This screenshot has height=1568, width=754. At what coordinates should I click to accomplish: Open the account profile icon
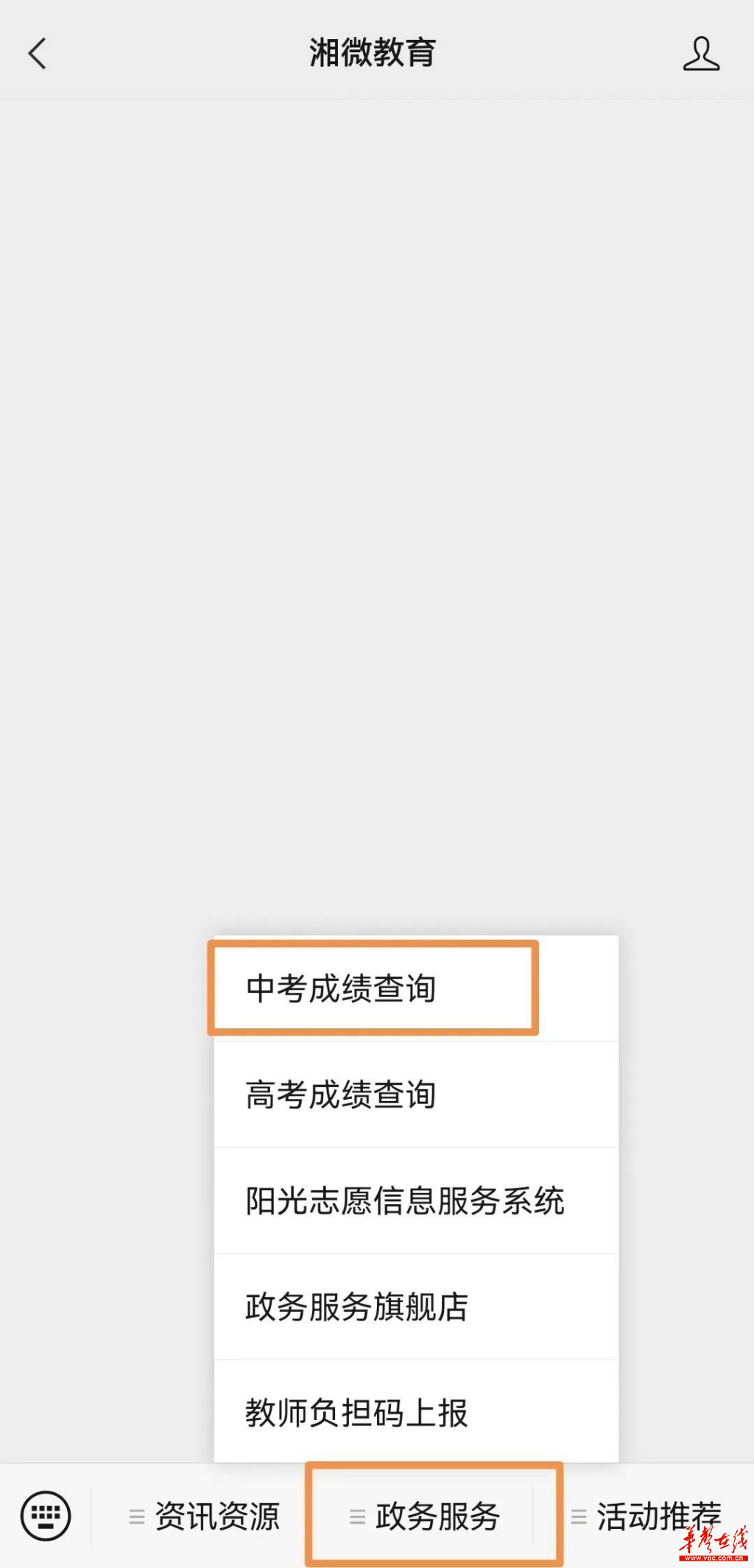coord(701,54)
